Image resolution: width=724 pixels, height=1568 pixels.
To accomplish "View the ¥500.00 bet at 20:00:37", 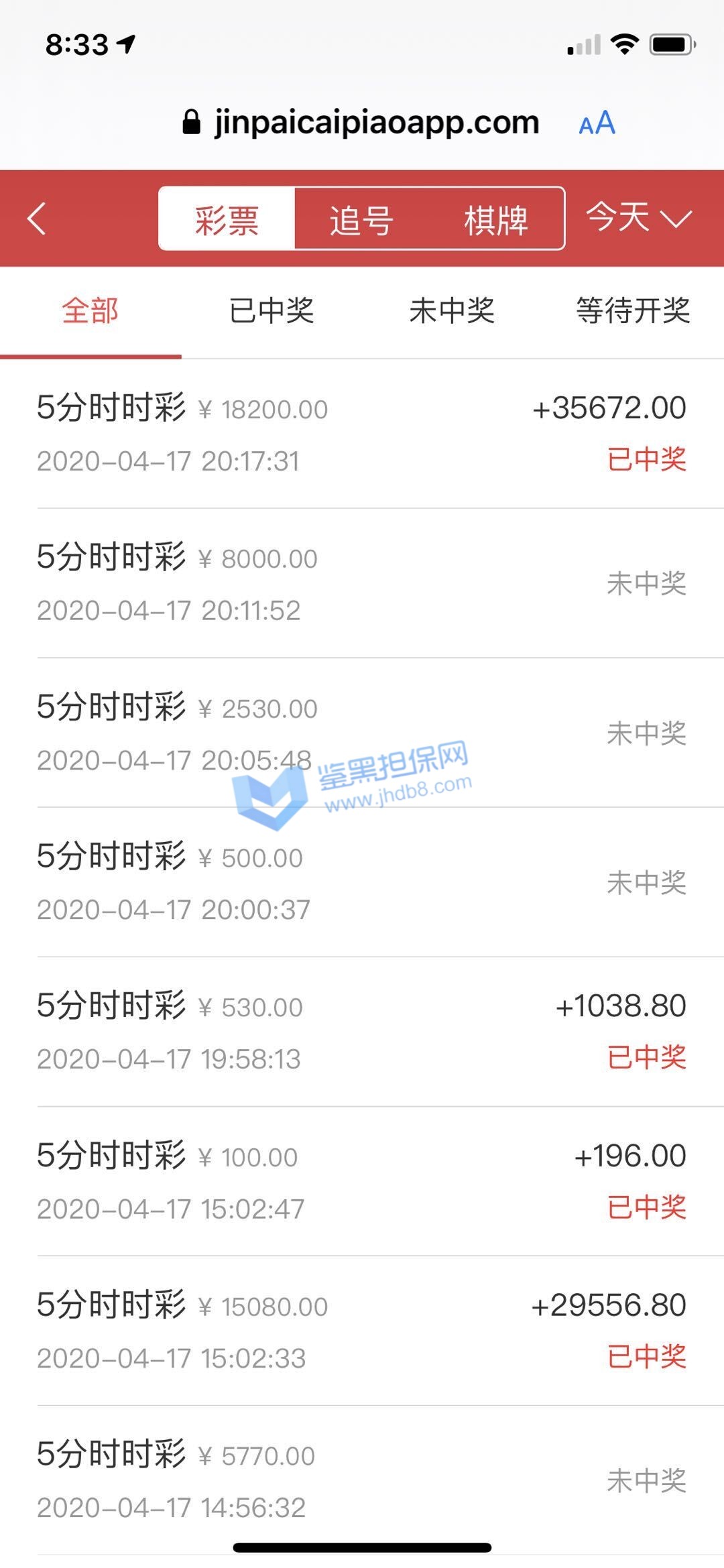I will (x=362, y=882).
